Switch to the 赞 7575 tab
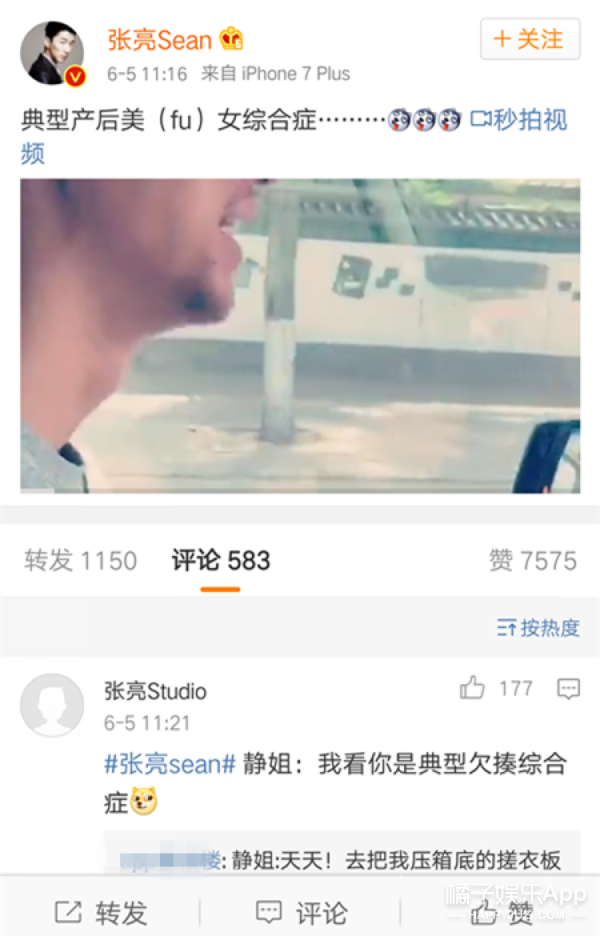 point(532,561)
